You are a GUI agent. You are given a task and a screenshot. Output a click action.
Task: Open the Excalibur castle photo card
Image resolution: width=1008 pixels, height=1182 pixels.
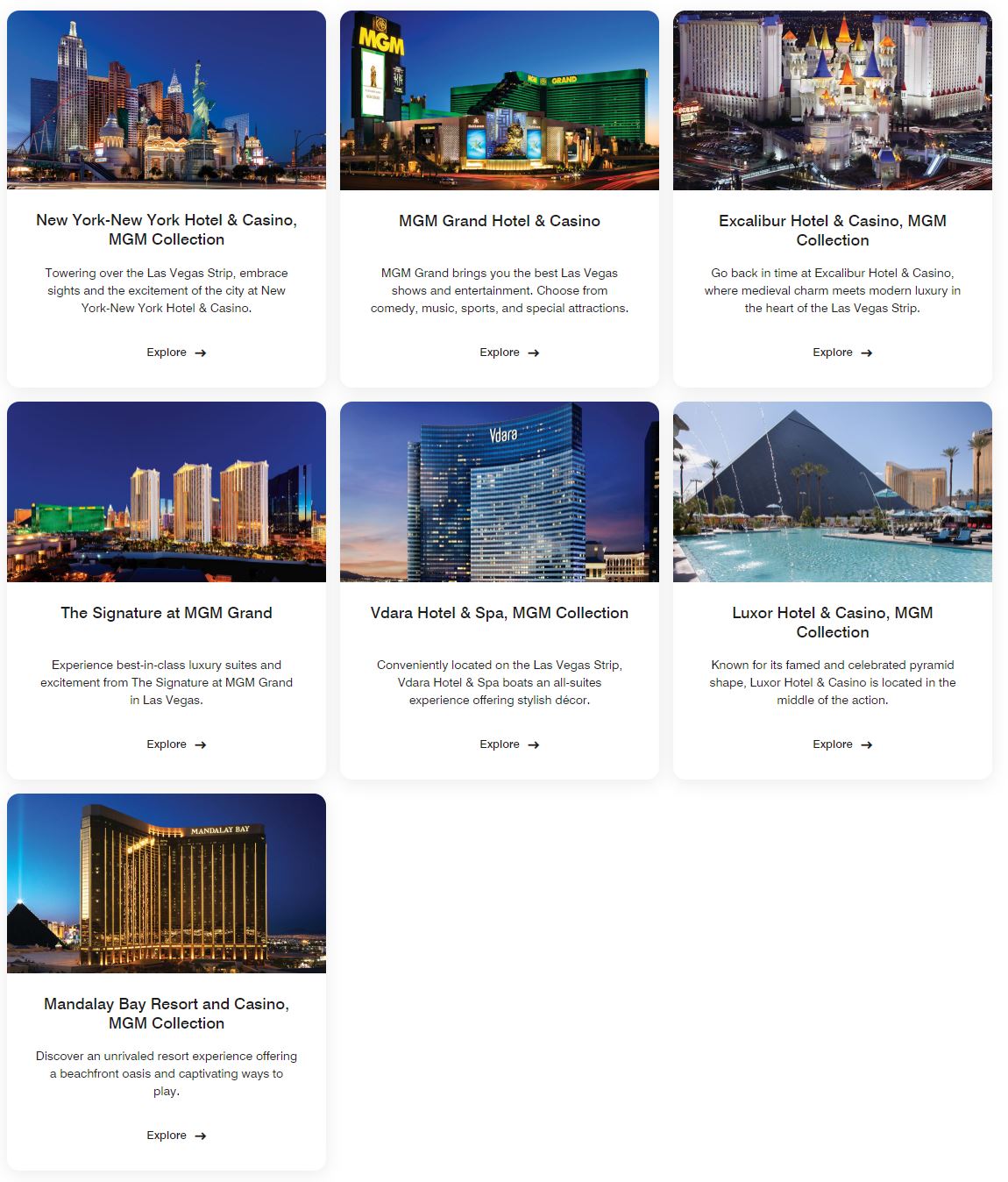pos(832,100)
